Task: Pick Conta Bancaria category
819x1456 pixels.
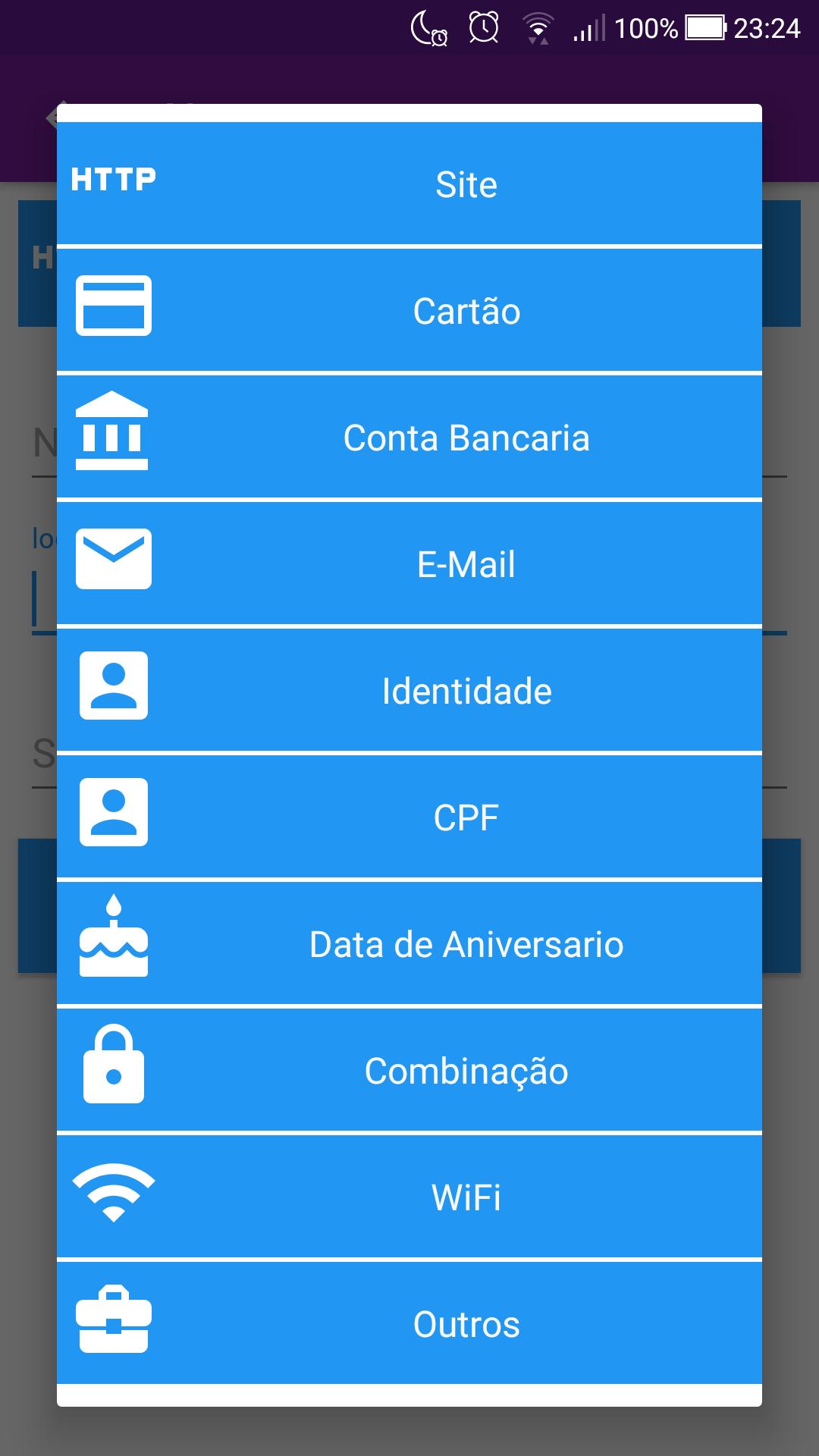Action: 409,437
